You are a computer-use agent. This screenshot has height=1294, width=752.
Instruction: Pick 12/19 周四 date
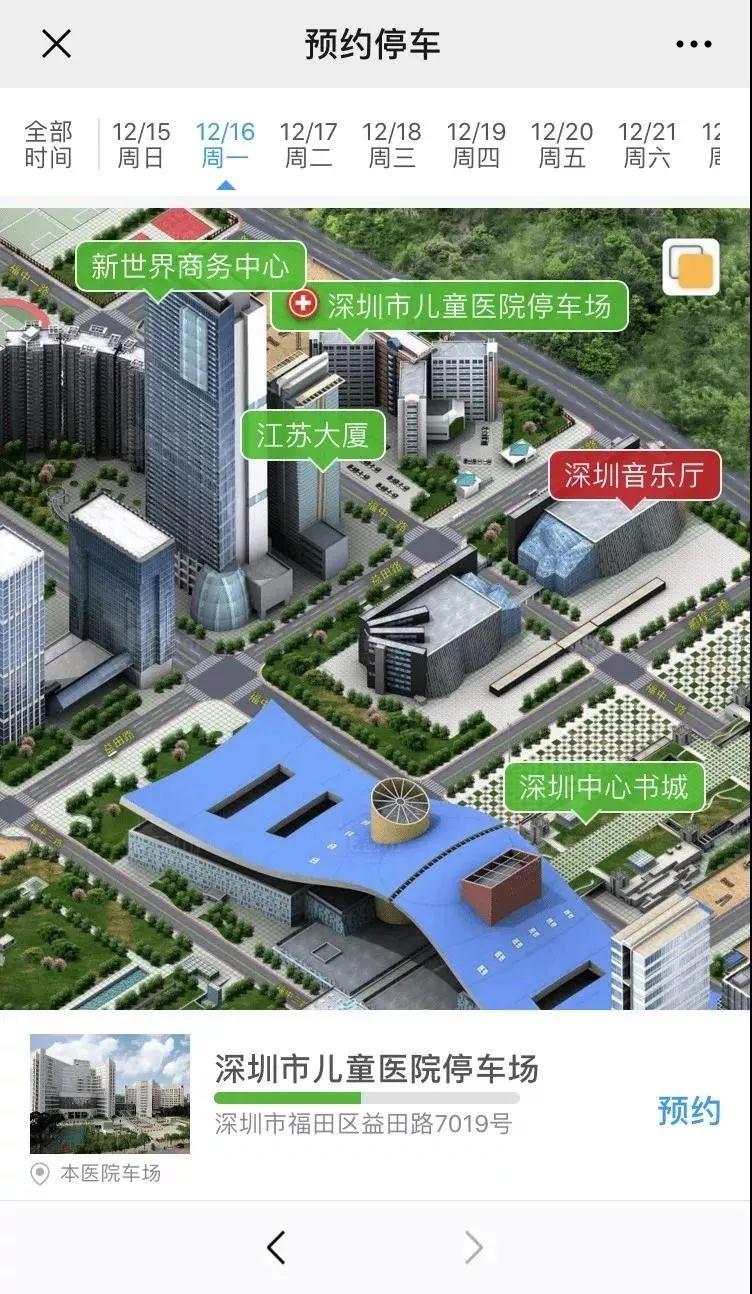pyautogui.click(x=476, y=145)
